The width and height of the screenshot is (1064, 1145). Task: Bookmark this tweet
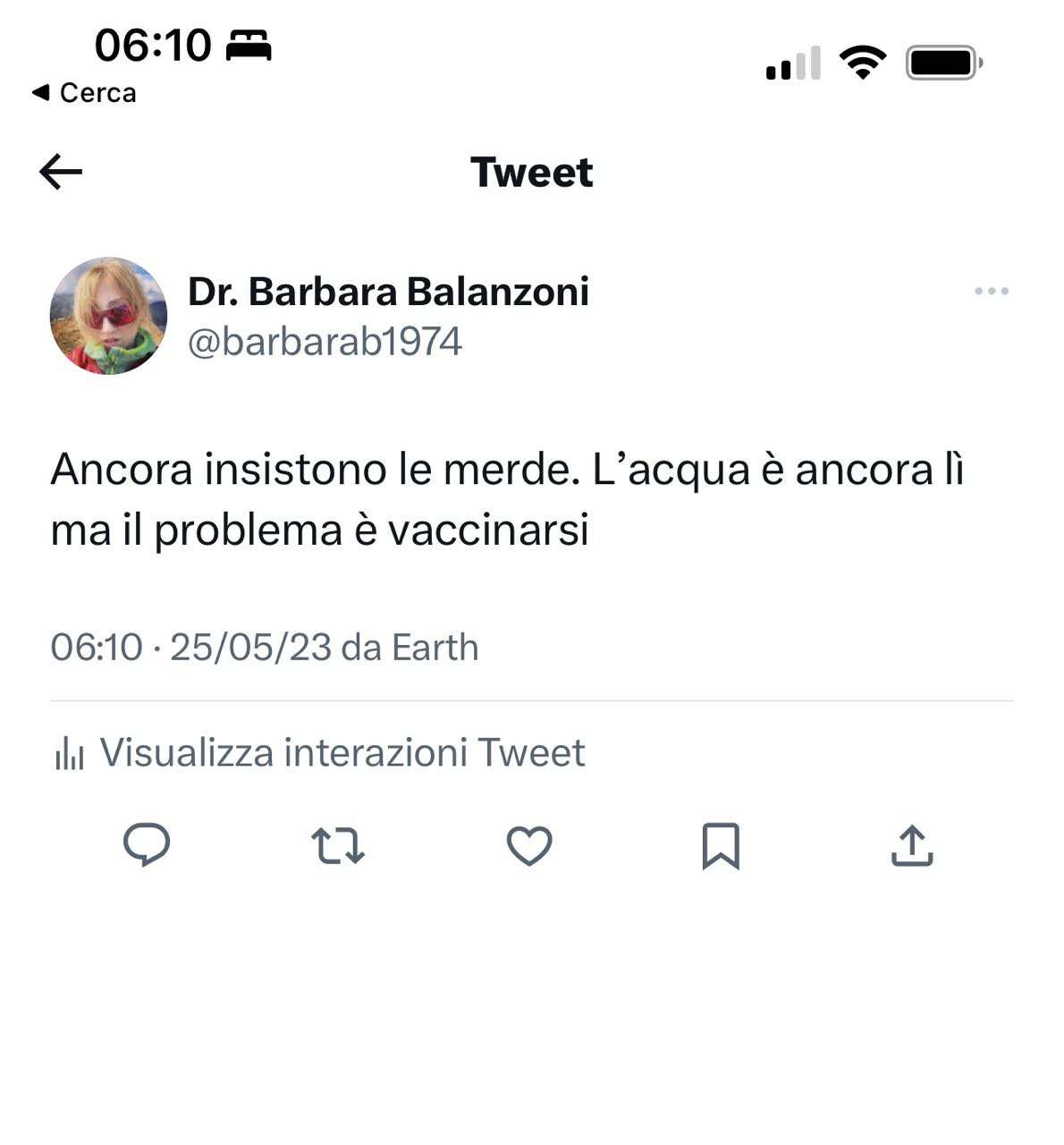click(721, 845)
